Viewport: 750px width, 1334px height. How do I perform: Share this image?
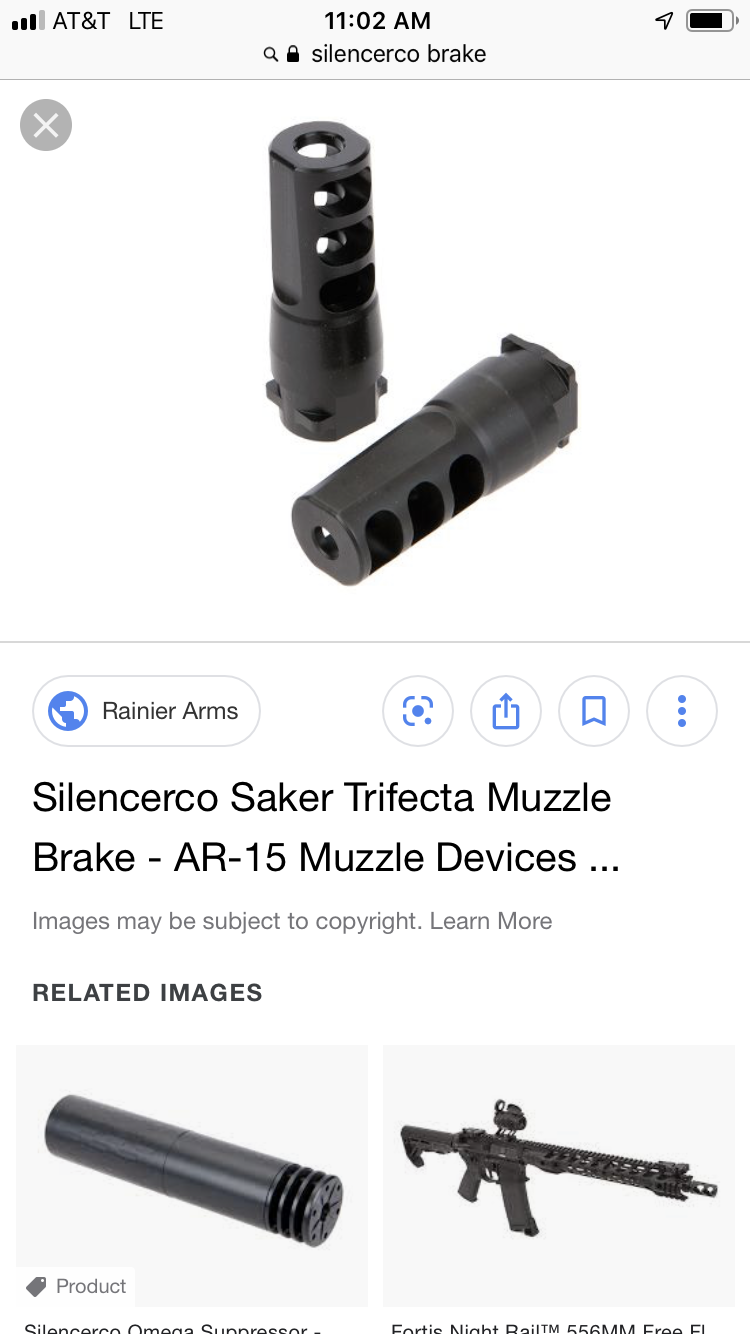506,711
